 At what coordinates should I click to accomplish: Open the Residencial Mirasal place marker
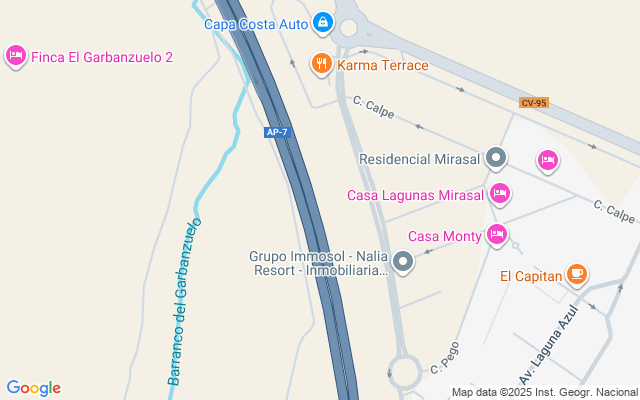coord(496,157)
